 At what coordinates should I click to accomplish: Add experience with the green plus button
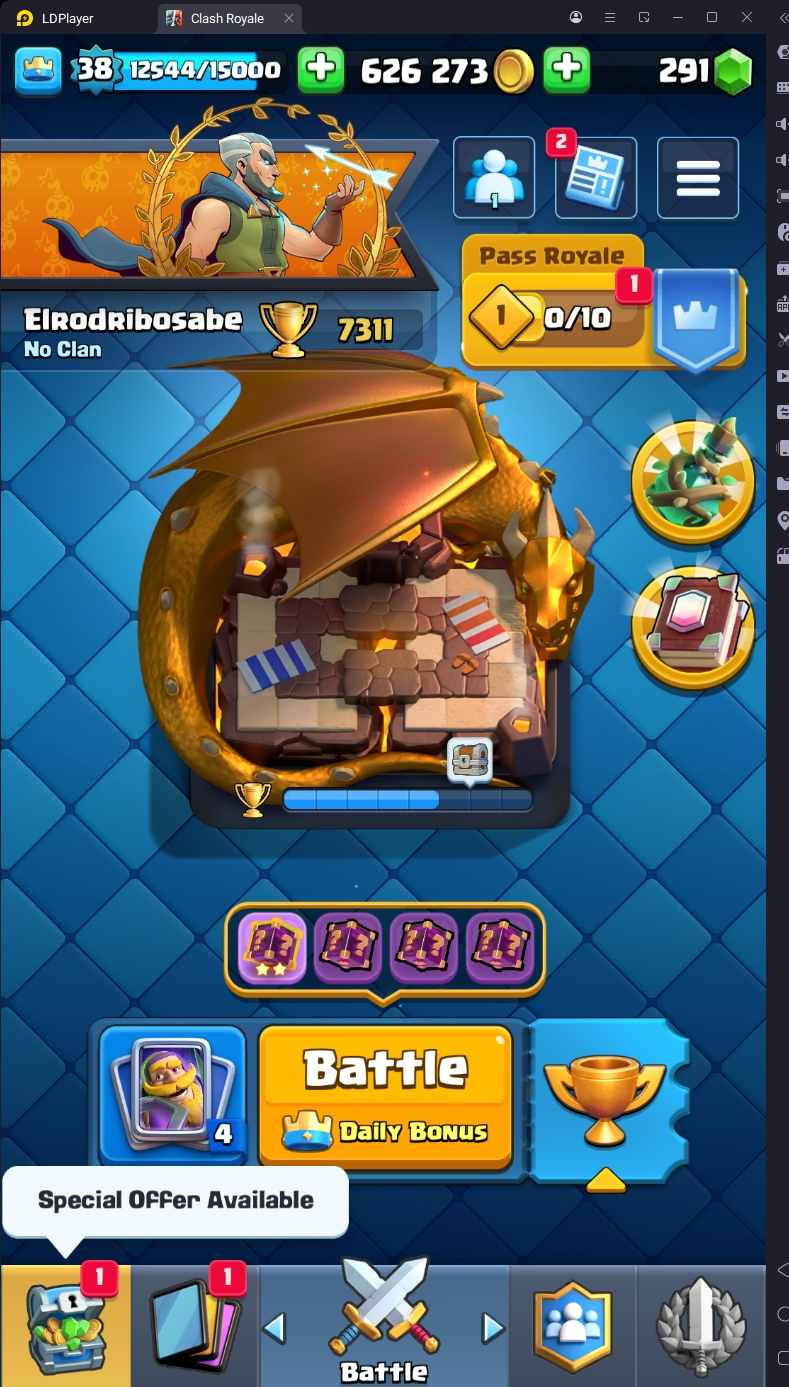321,69
